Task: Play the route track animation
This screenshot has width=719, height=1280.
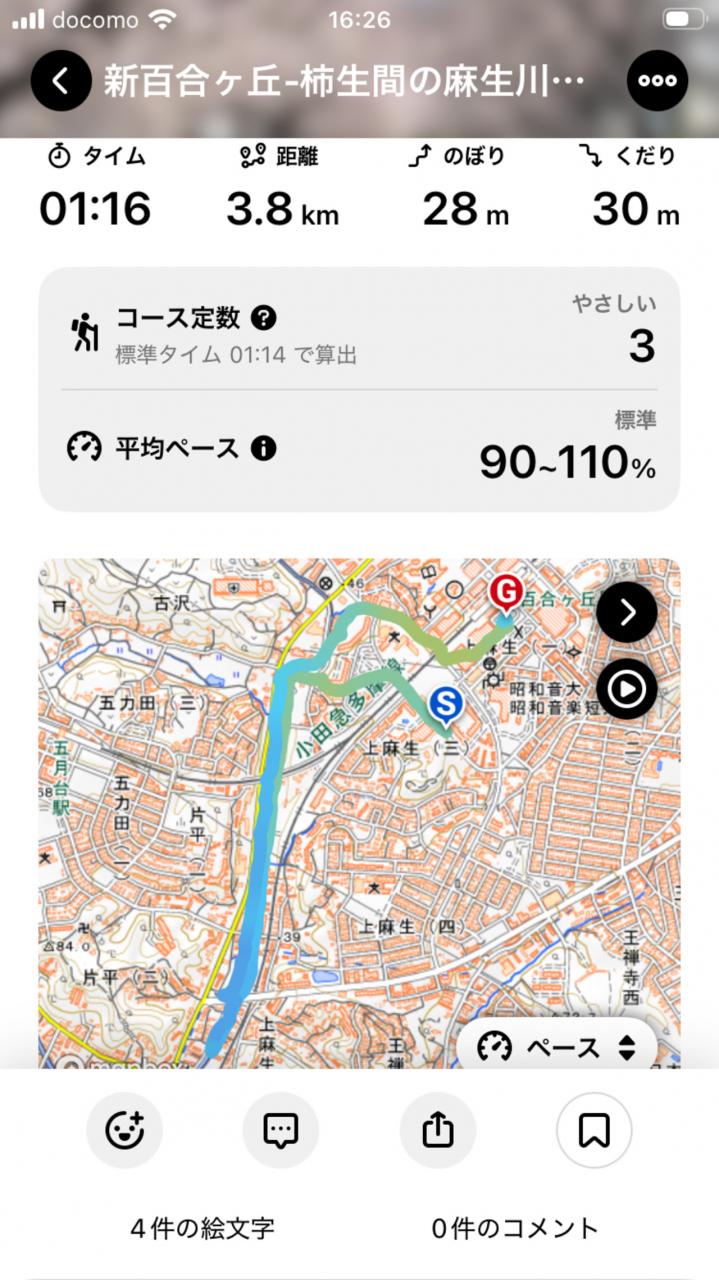Action: 626,689
